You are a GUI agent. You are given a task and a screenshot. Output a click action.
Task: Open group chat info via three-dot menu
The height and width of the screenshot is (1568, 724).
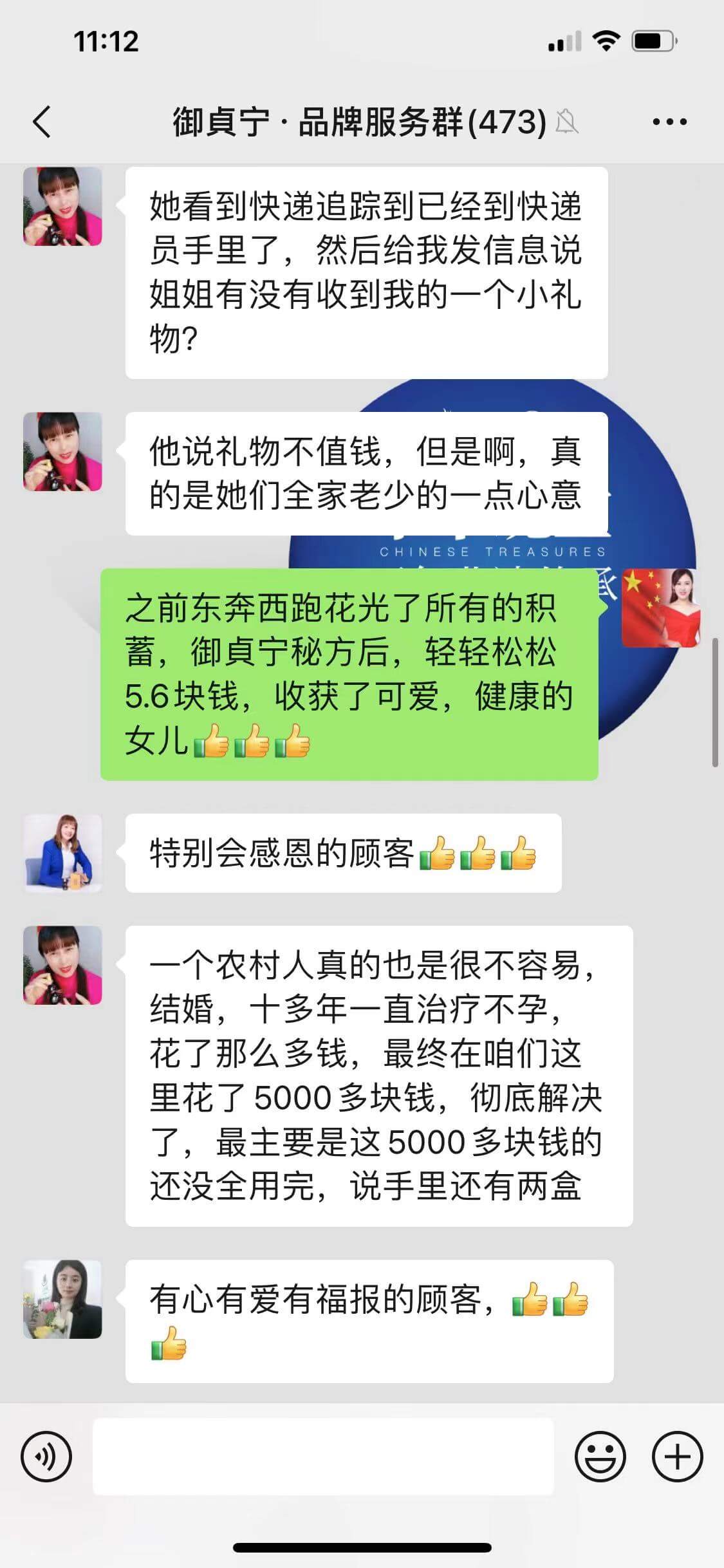[669, 122]
